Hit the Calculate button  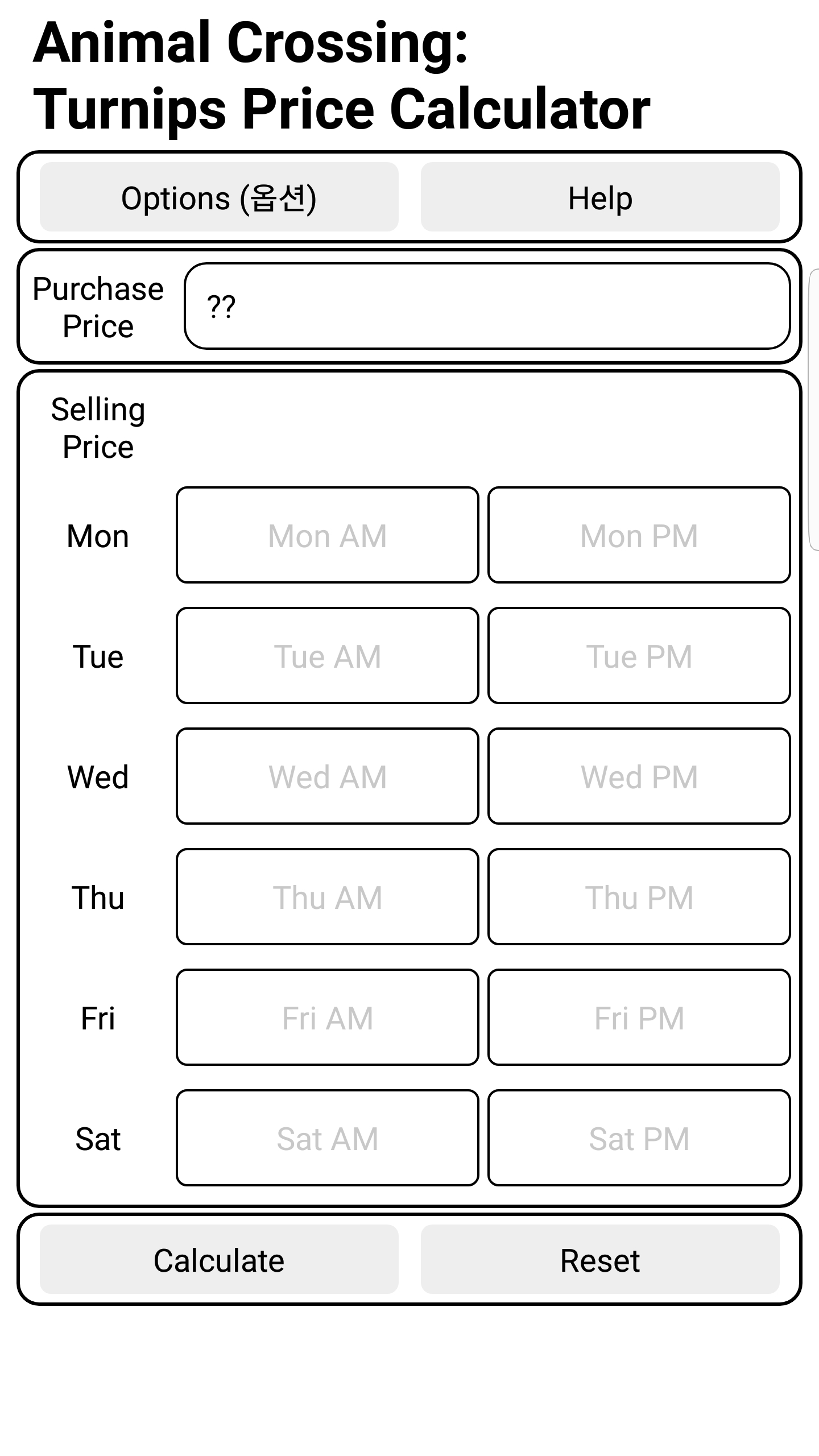pyautogui.click(x=219, y=1260)
